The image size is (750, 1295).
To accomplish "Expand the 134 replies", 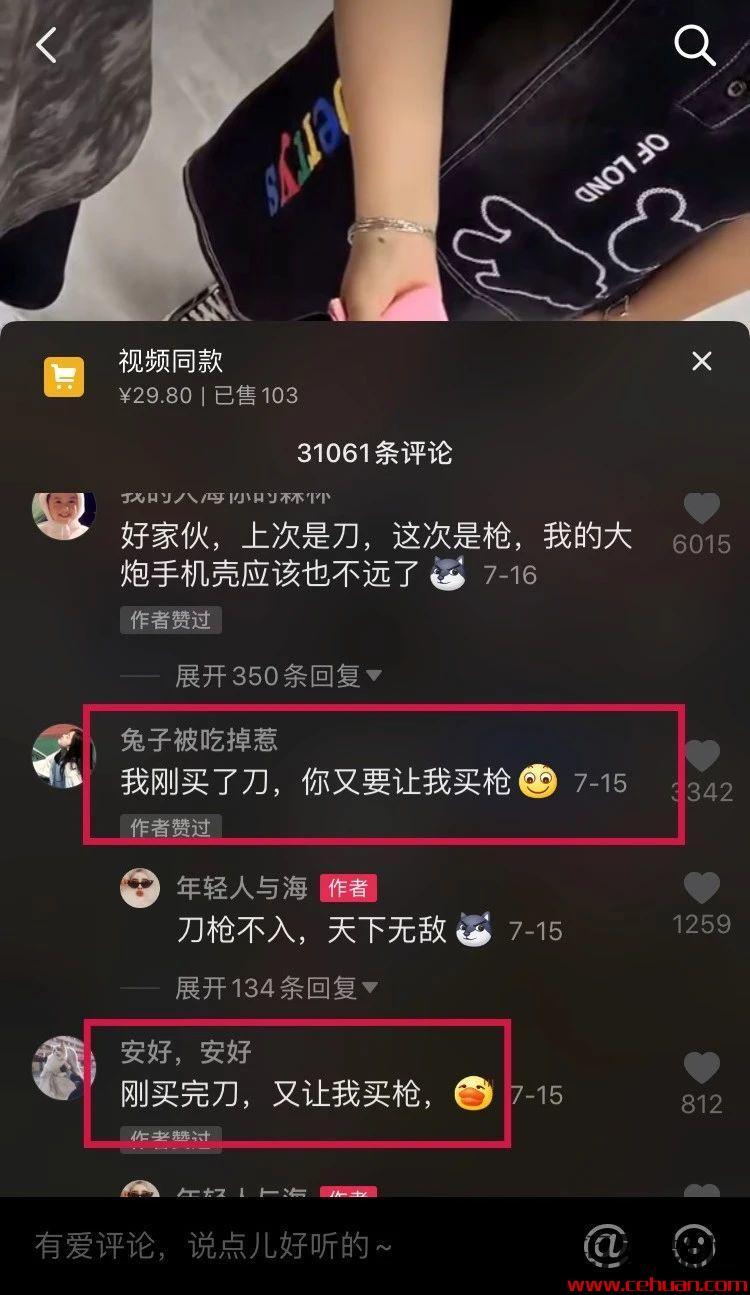I will coord(276,988).
